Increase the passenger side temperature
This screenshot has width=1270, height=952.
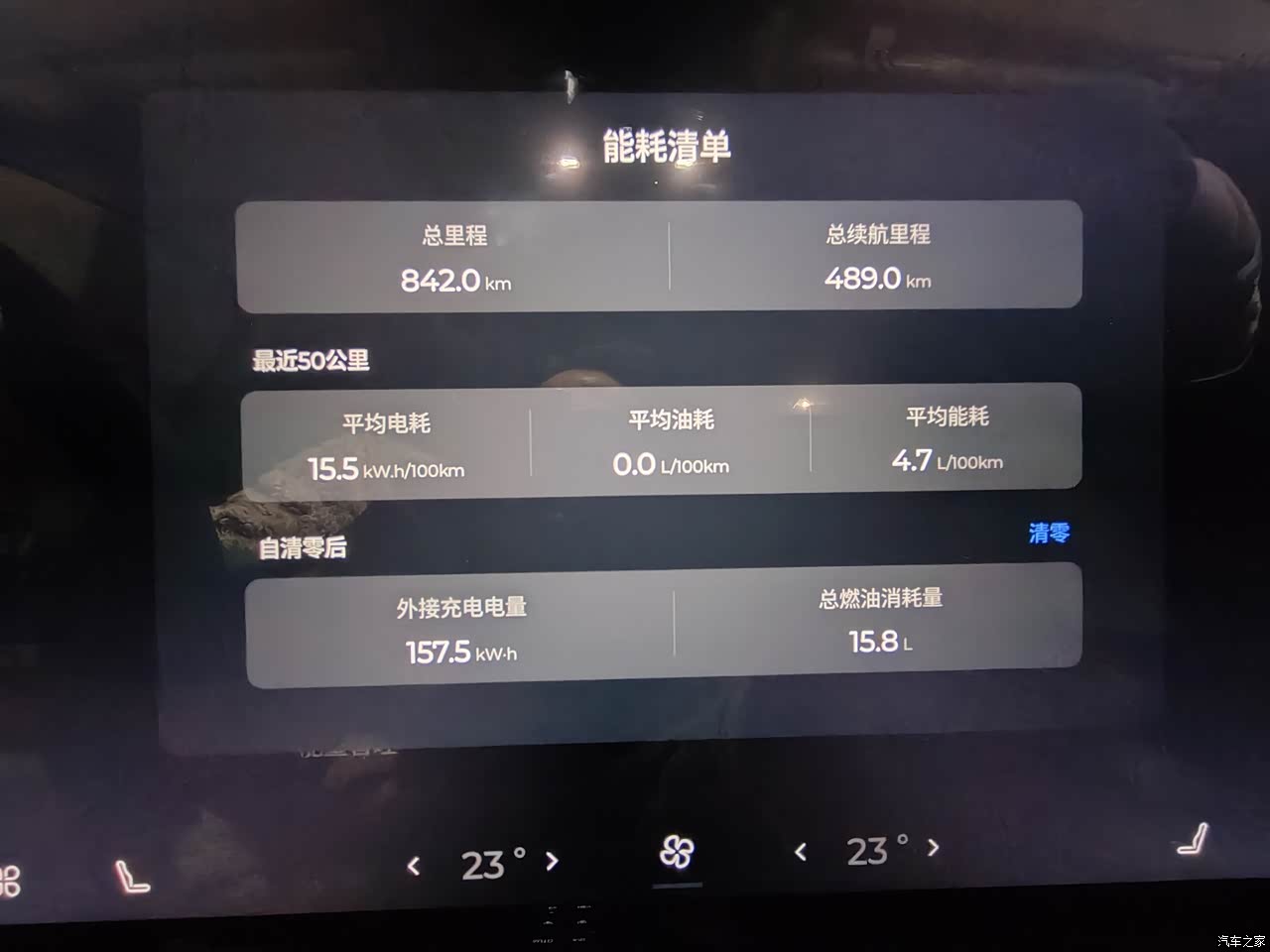933,847
